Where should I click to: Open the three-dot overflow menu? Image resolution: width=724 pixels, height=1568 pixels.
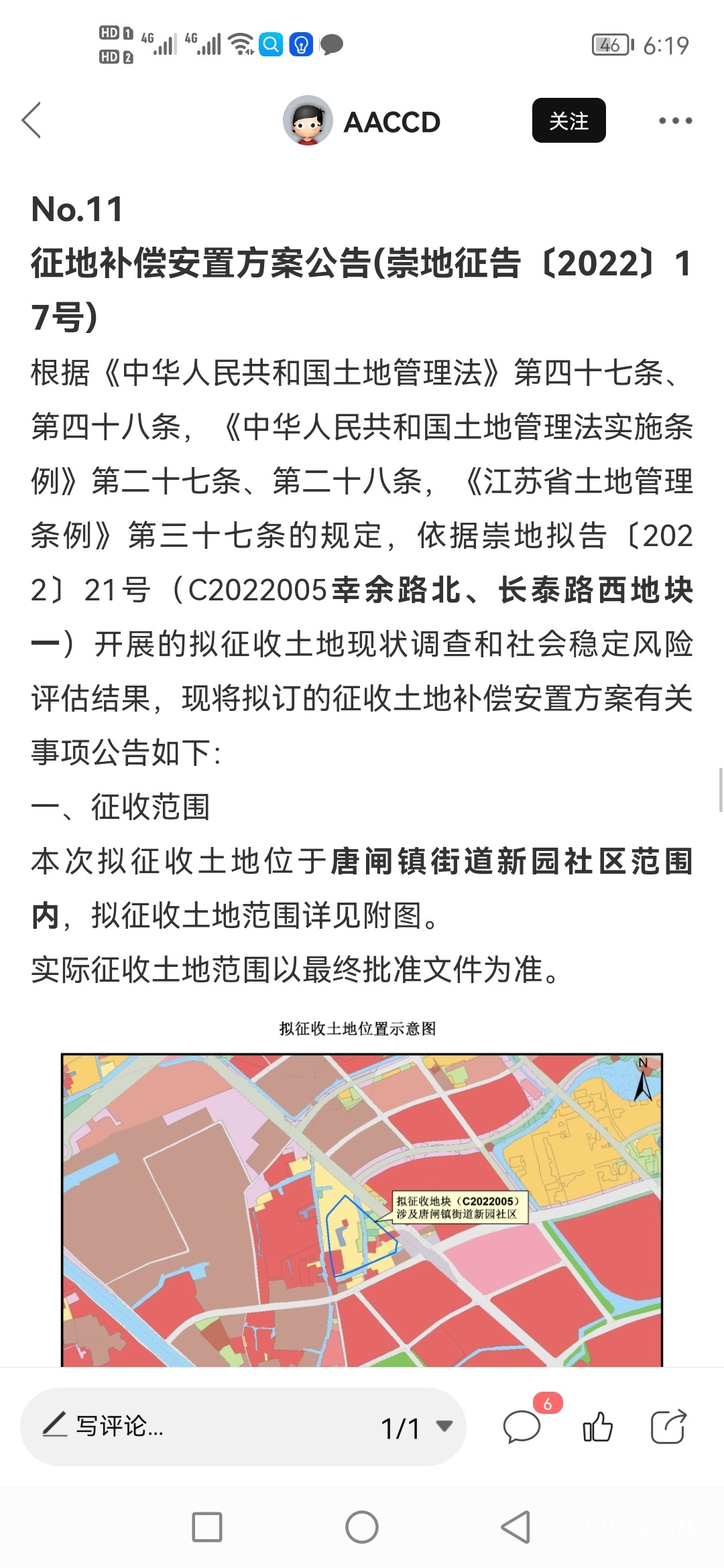(674, 121)
